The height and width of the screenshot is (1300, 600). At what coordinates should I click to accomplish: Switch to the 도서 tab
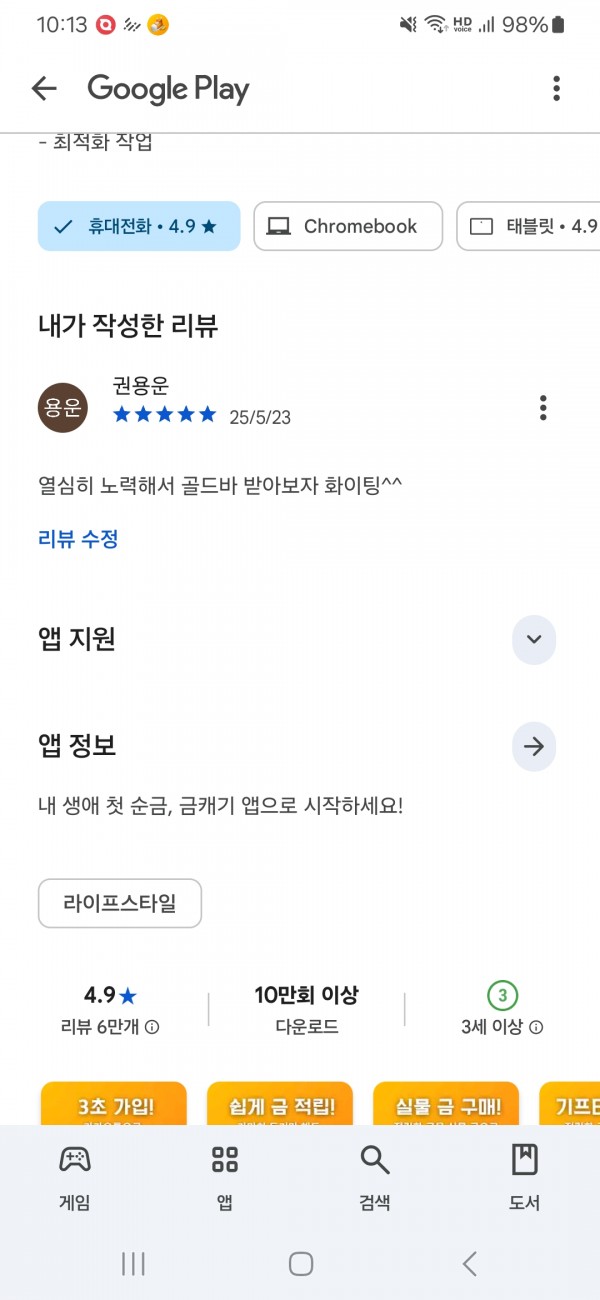click(x=525, y=1178)
